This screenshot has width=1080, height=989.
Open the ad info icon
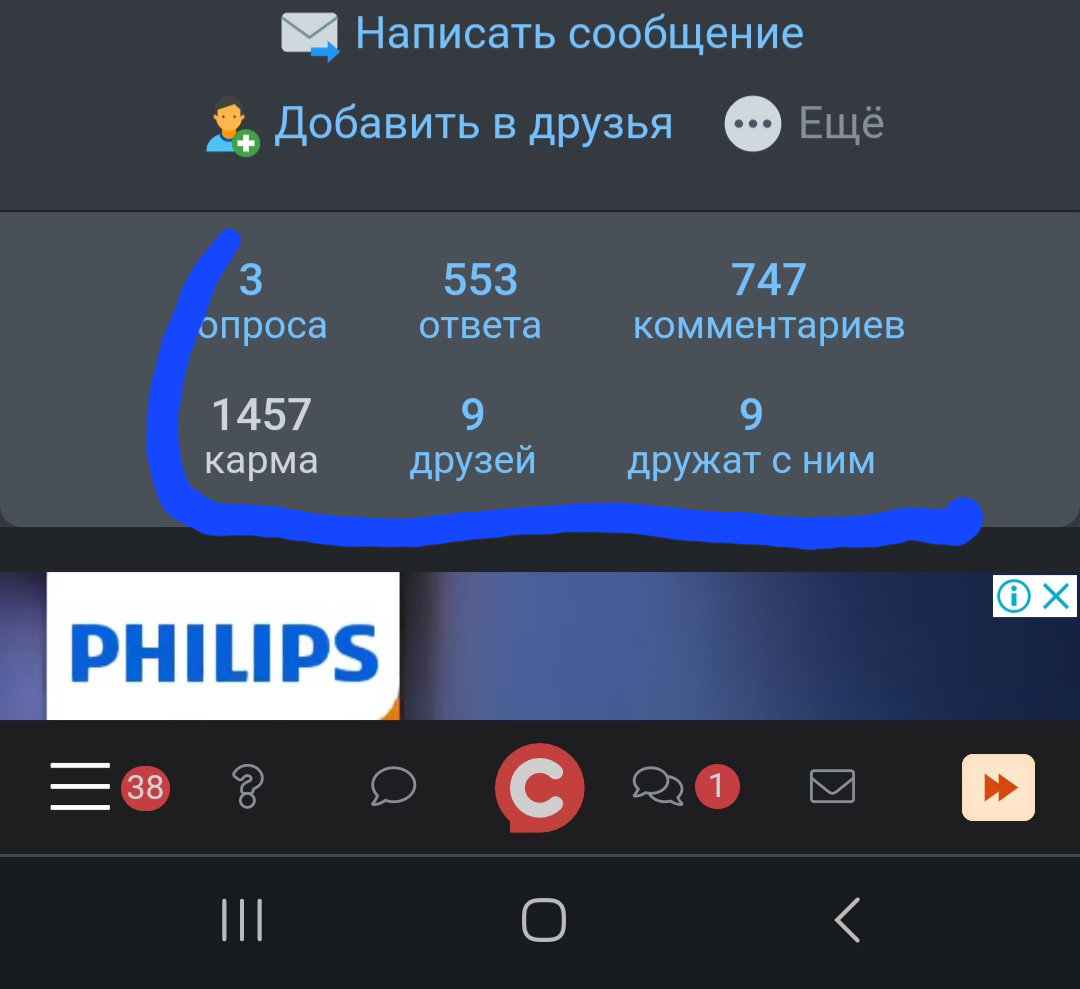pyautogui.click(x=1014, y=596)
